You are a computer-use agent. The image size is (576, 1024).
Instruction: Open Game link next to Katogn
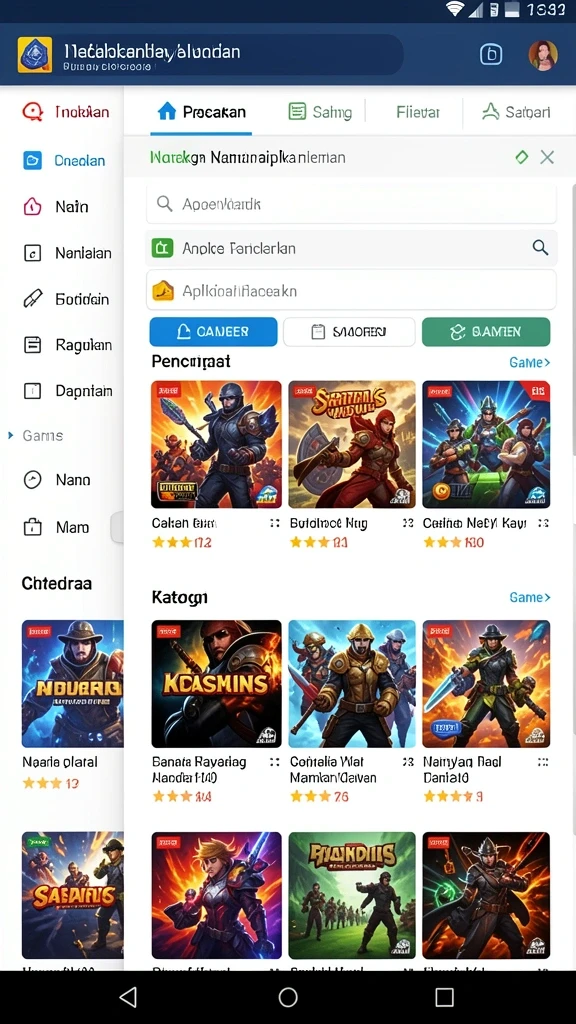[x=530, y=598]
